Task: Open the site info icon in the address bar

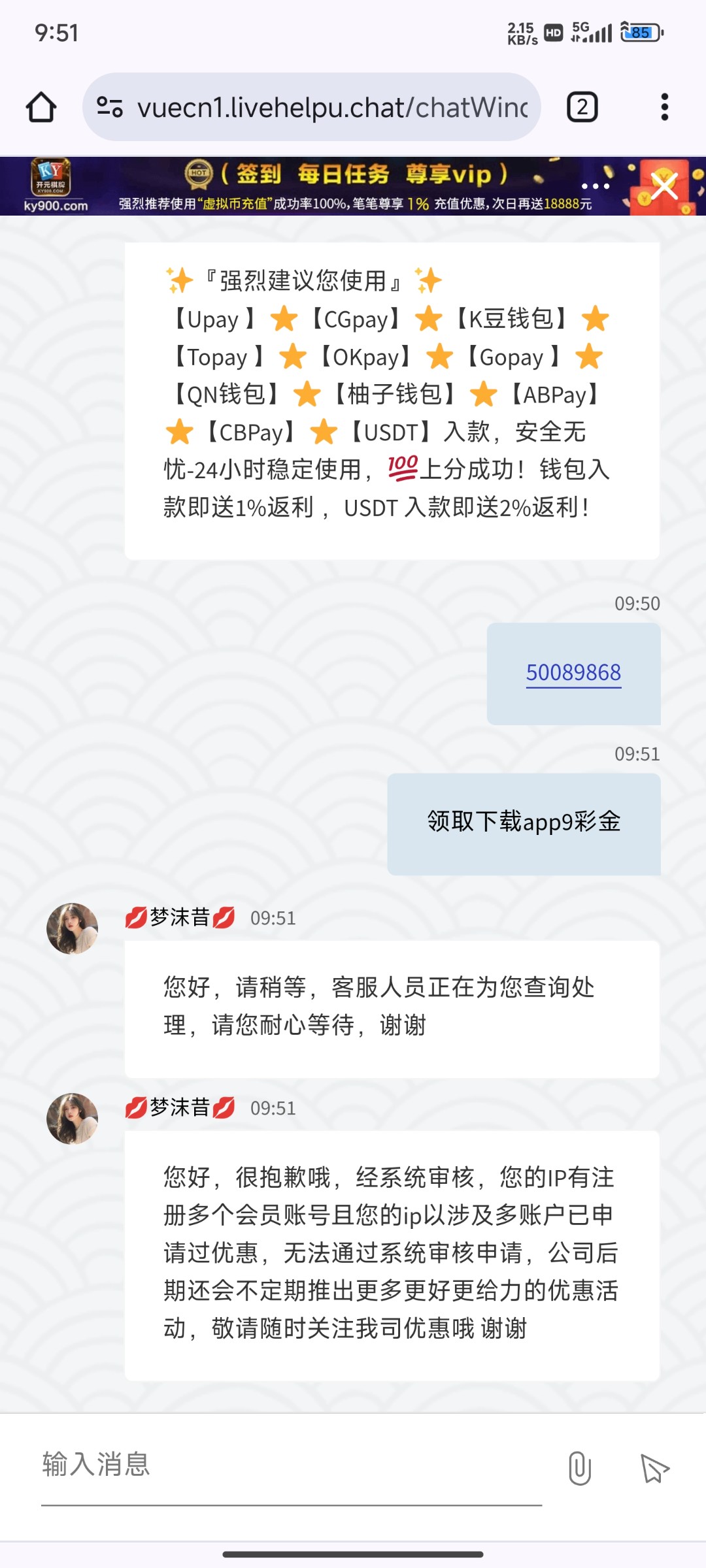Action: tap(110, 107)
